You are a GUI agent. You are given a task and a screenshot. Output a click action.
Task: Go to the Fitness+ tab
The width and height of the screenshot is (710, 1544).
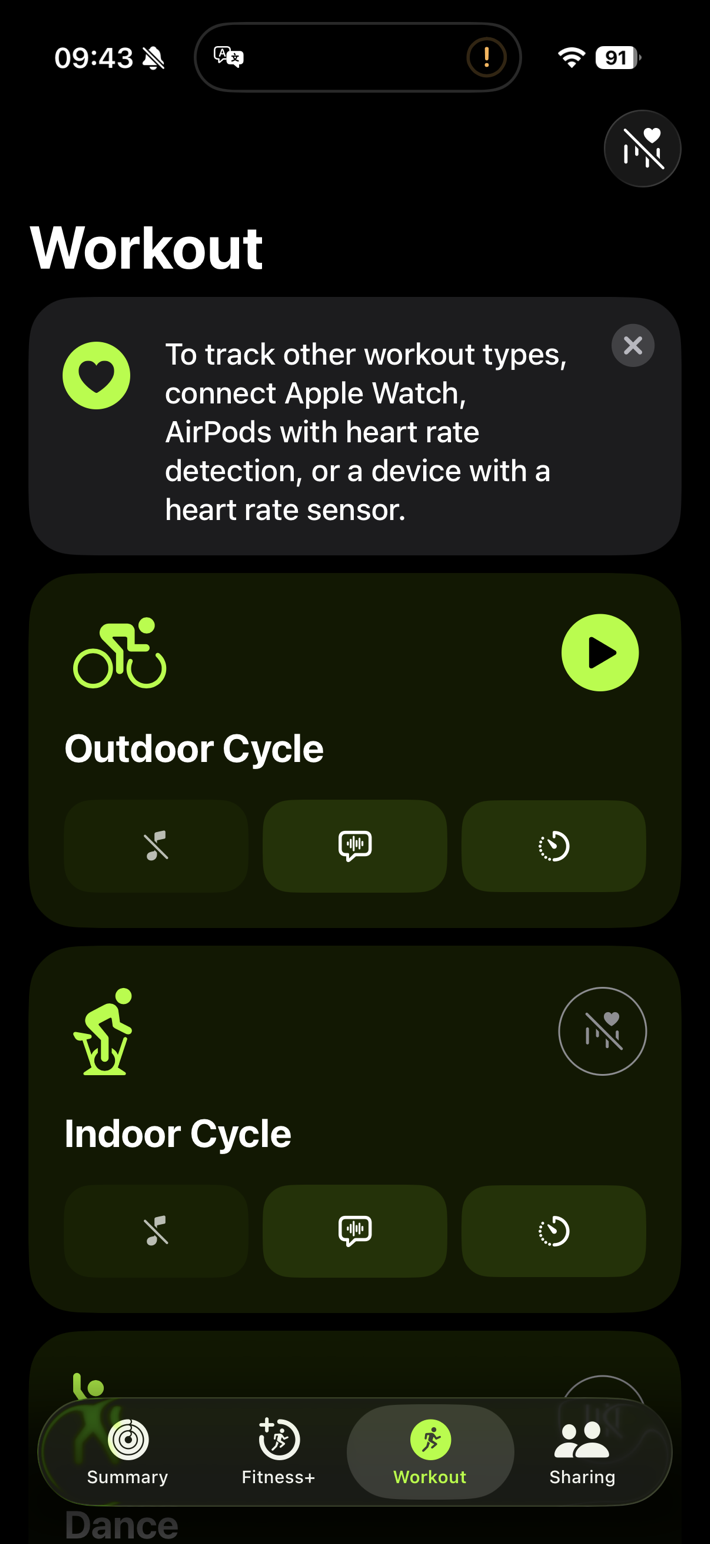point(278,1452)
